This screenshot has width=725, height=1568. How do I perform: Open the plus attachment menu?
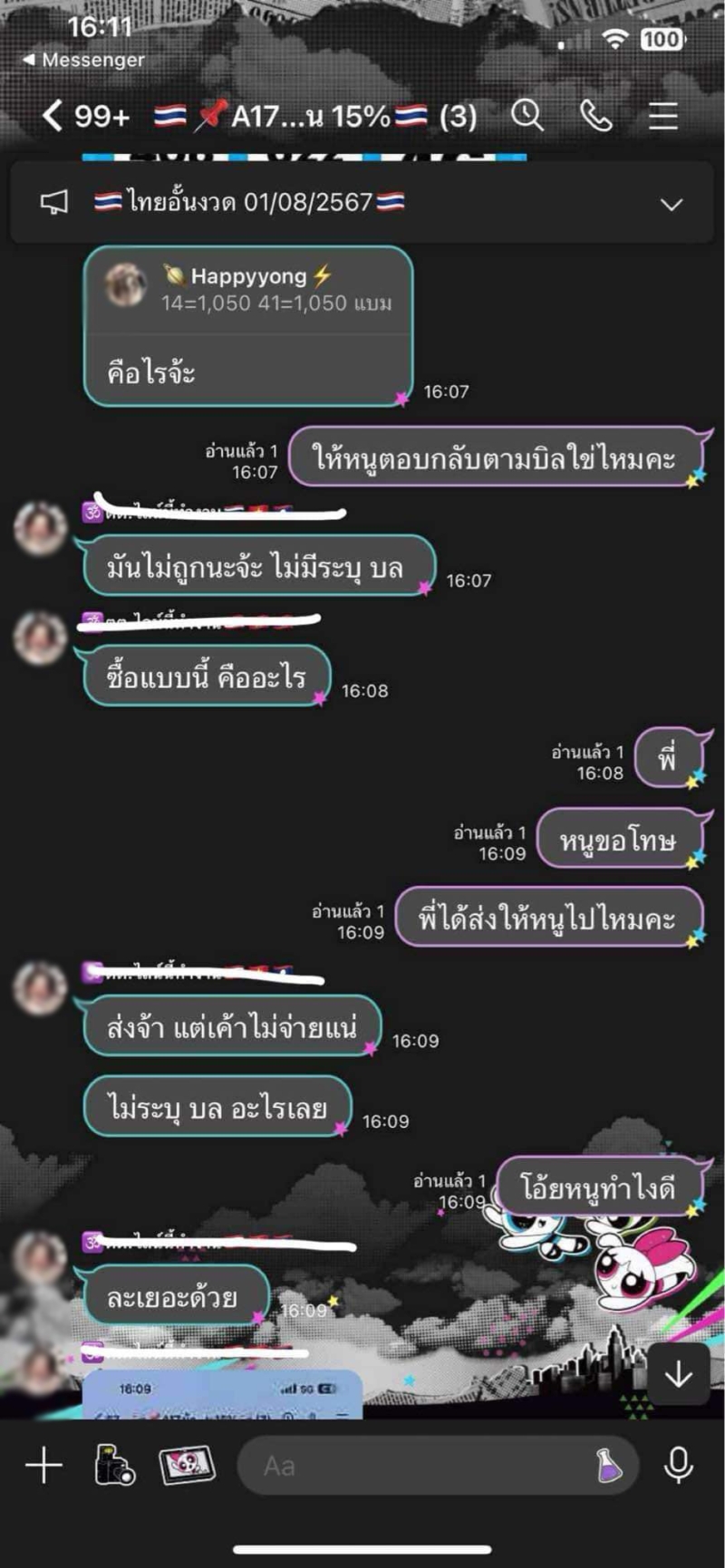[43, 1465]
